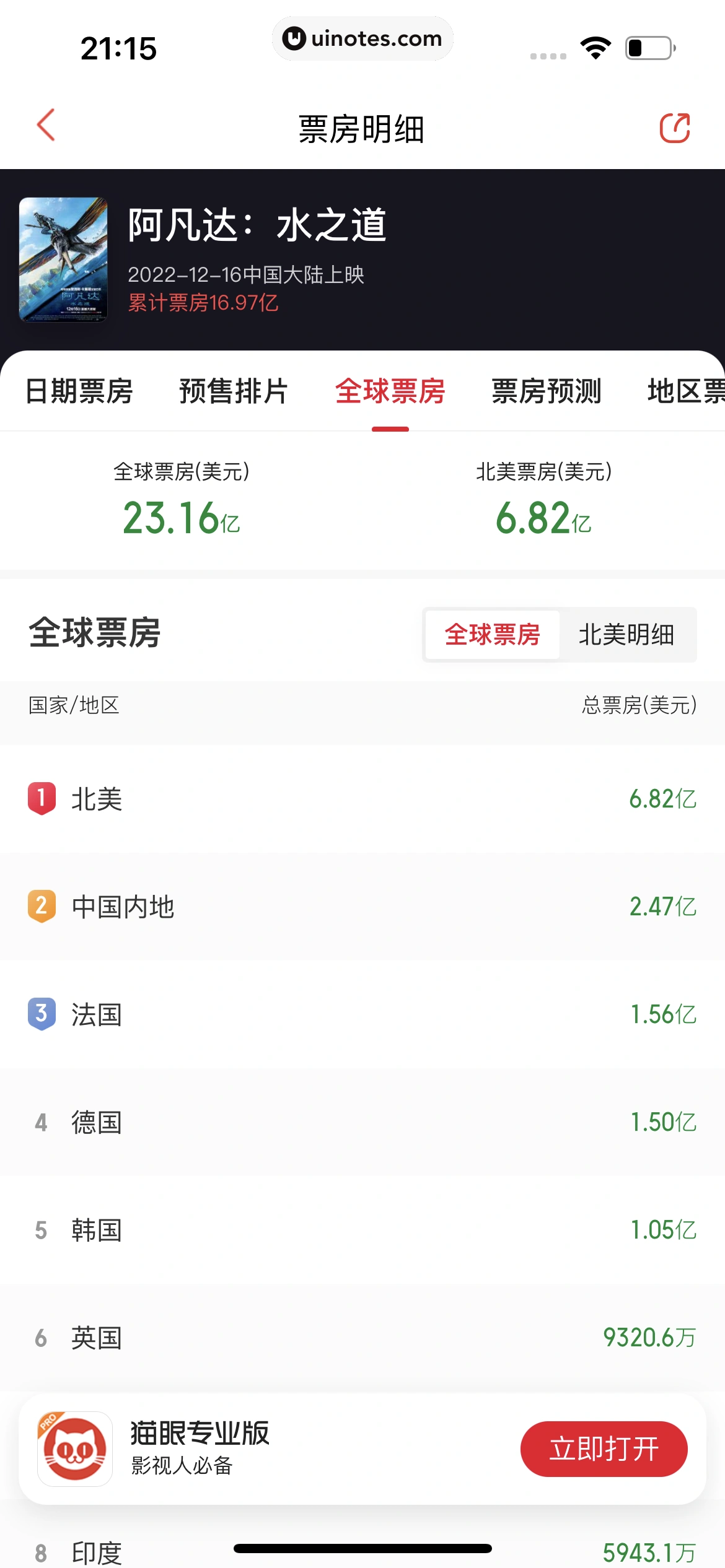Click the Wi-Fi icon in status bar
The image size is (725, 1568).
[x=595, y=46]
